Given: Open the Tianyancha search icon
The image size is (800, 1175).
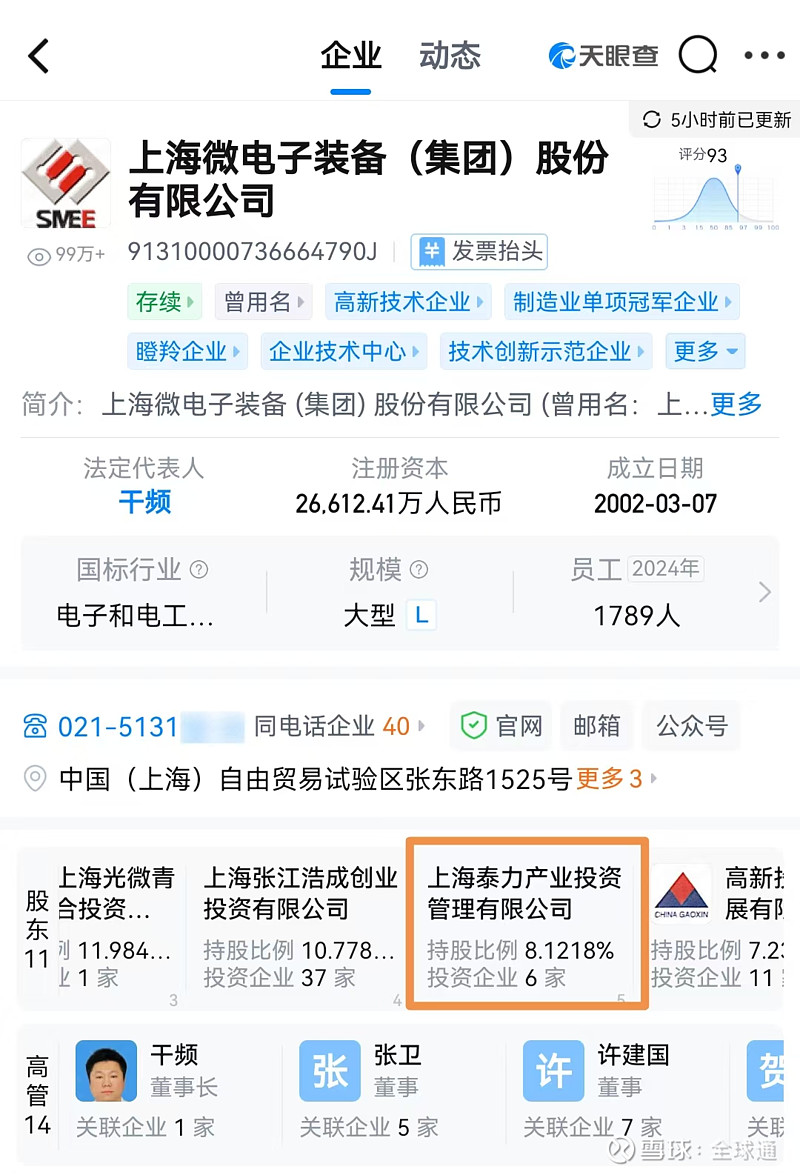Looking at the screenshot, I should click(698, 55).
